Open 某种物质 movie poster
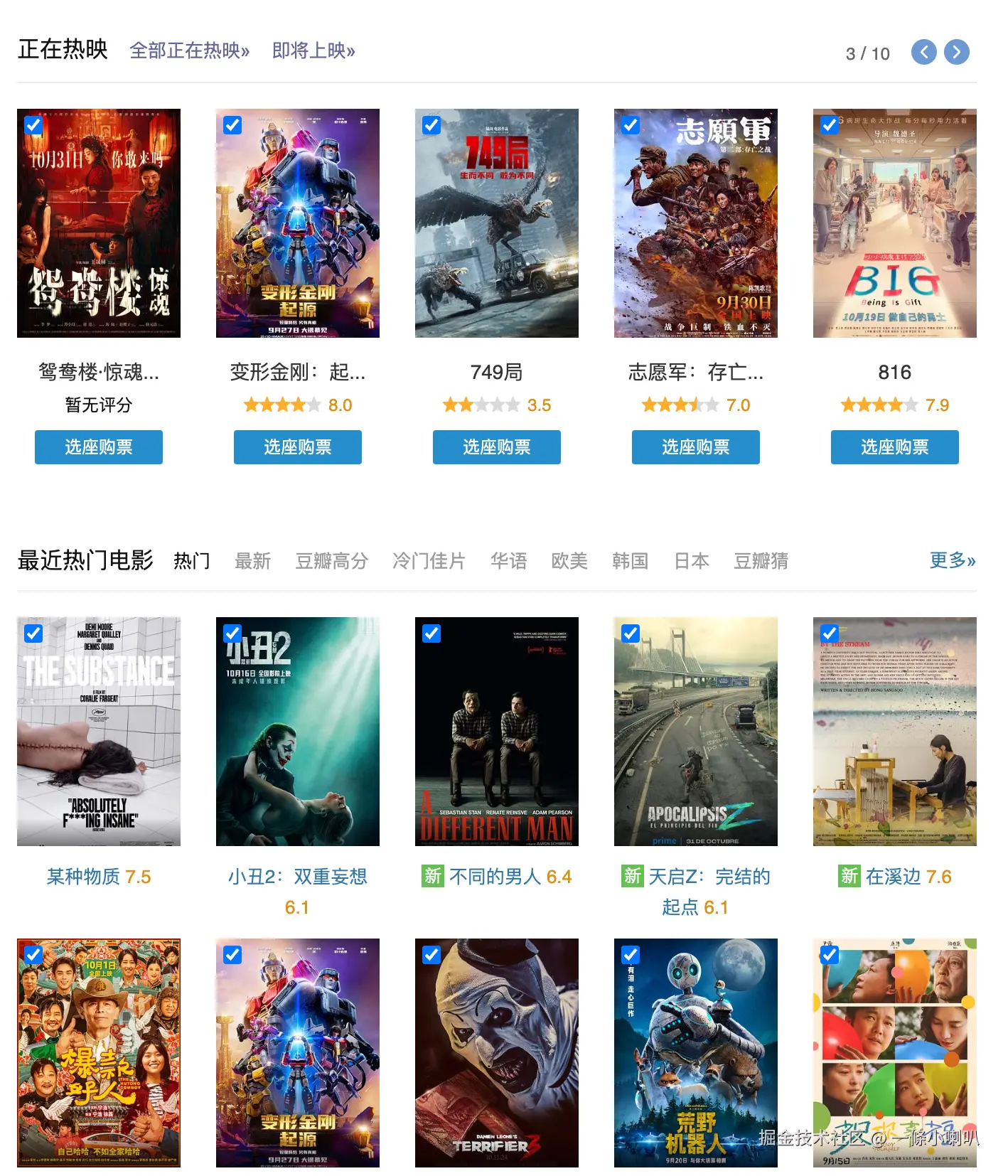Screen dimensions: 1008x1176 pos(99,731)
